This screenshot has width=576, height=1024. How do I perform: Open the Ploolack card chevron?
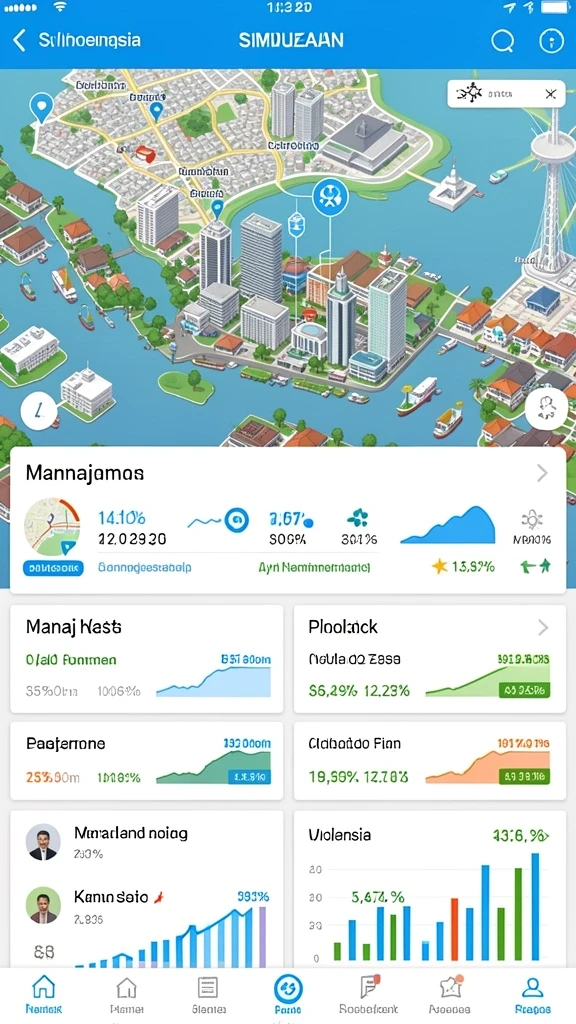click(543, 628)
